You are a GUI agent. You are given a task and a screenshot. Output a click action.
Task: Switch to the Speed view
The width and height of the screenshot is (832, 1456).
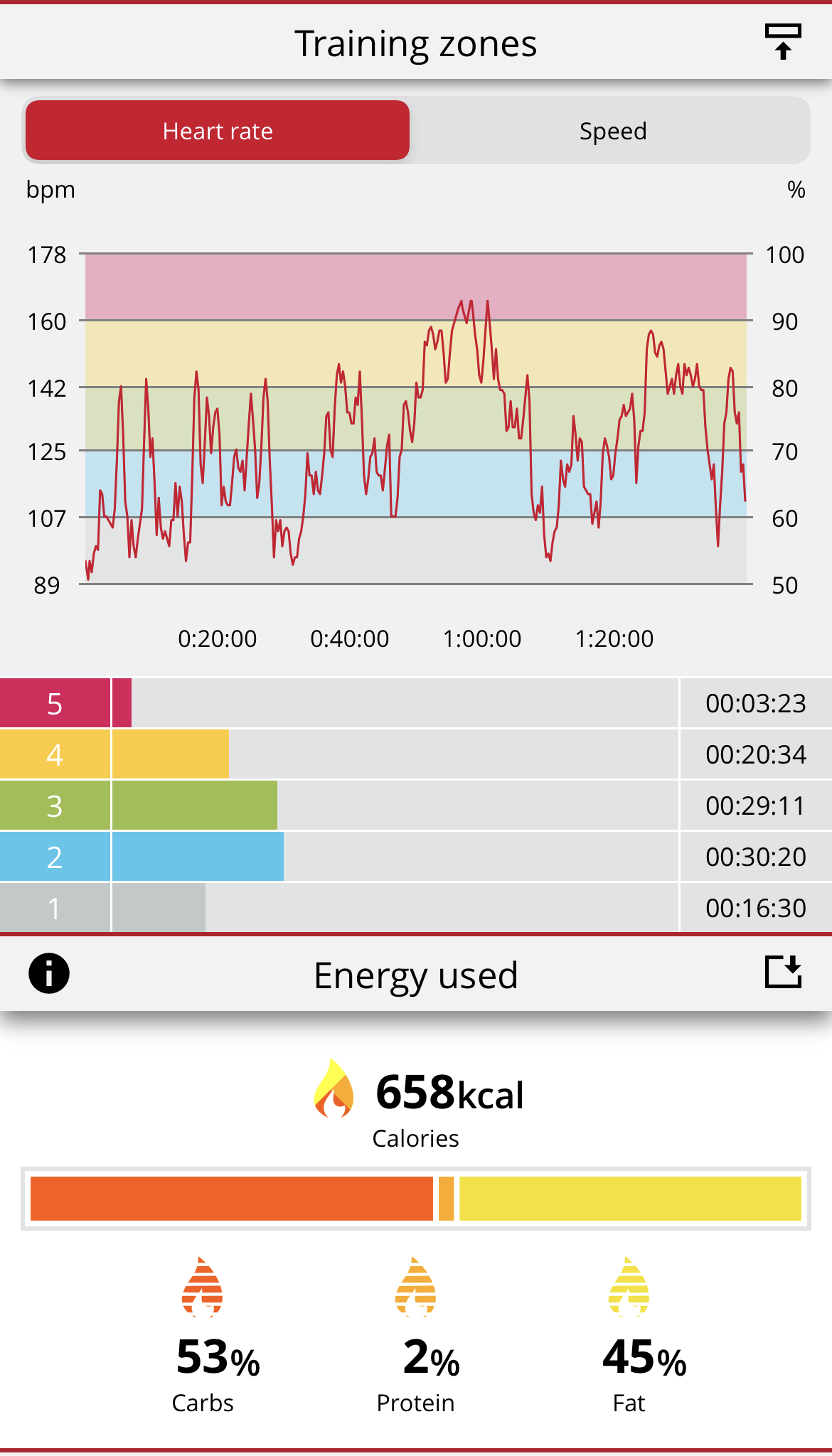point(612,131)
